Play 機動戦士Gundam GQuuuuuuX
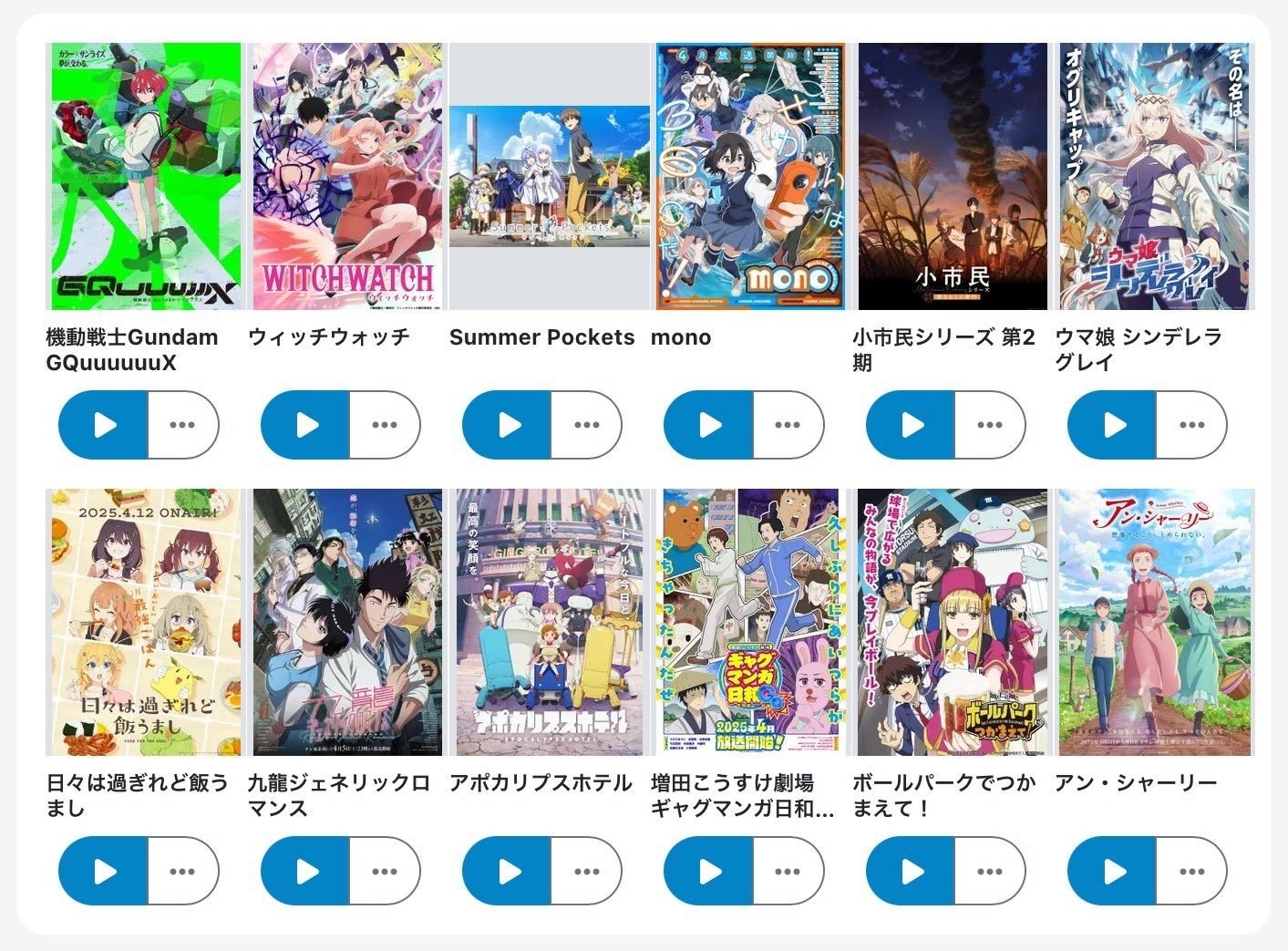 click(x=104, y=425)
